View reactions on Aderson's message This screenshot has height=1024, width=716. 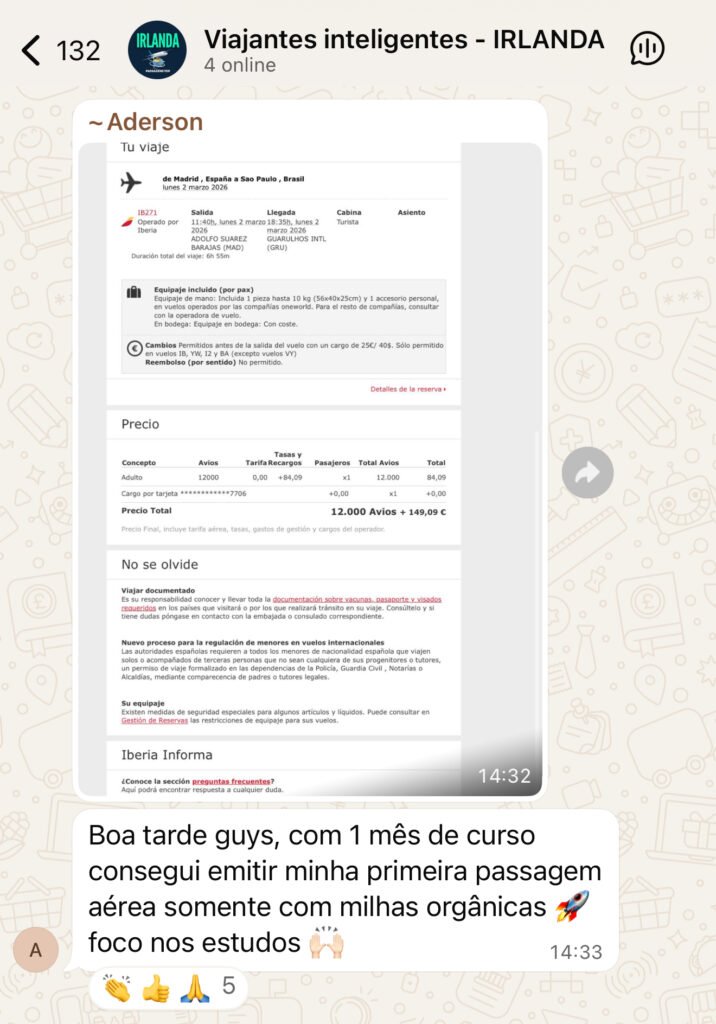(168, 987)
